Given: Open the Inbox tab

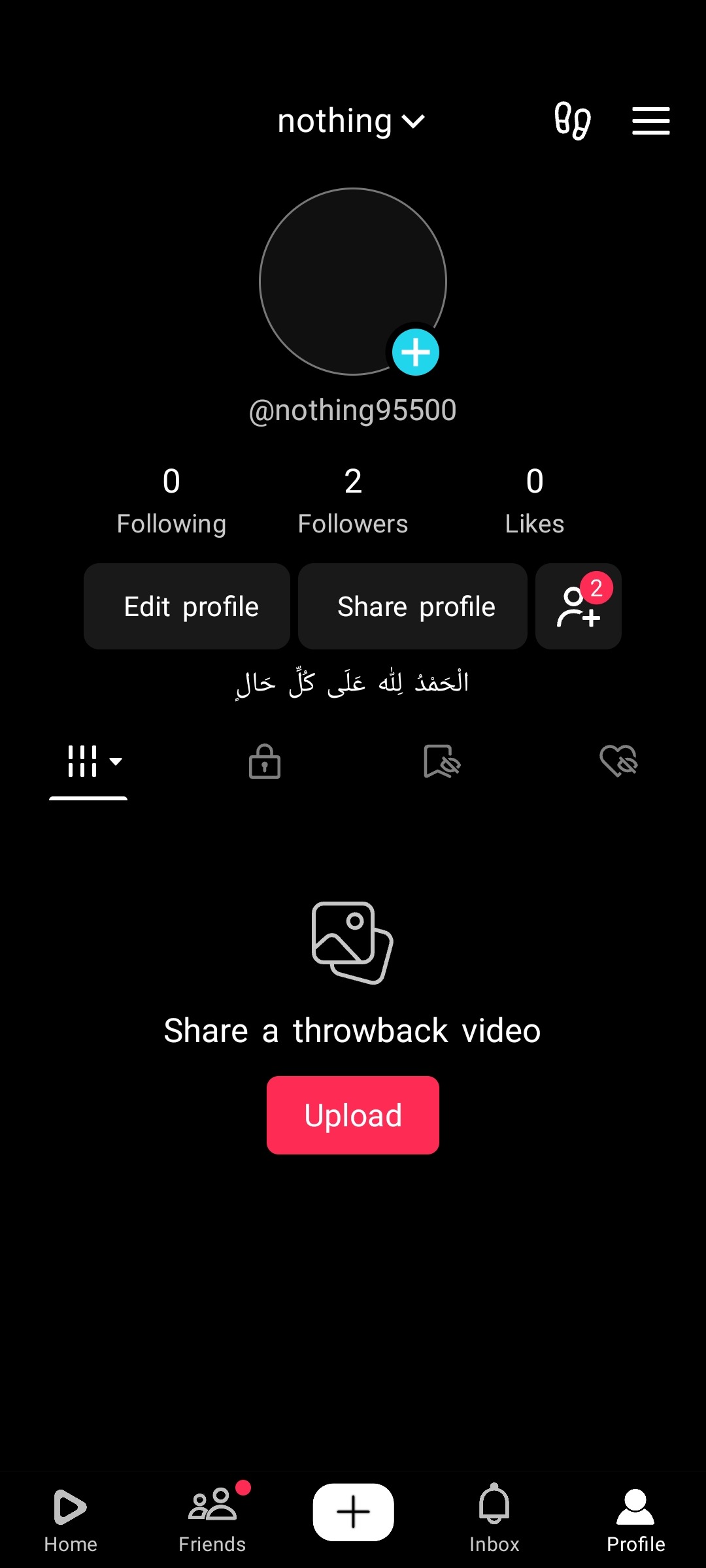Looking at the screenshot, I should click(x=494, y=1520).
